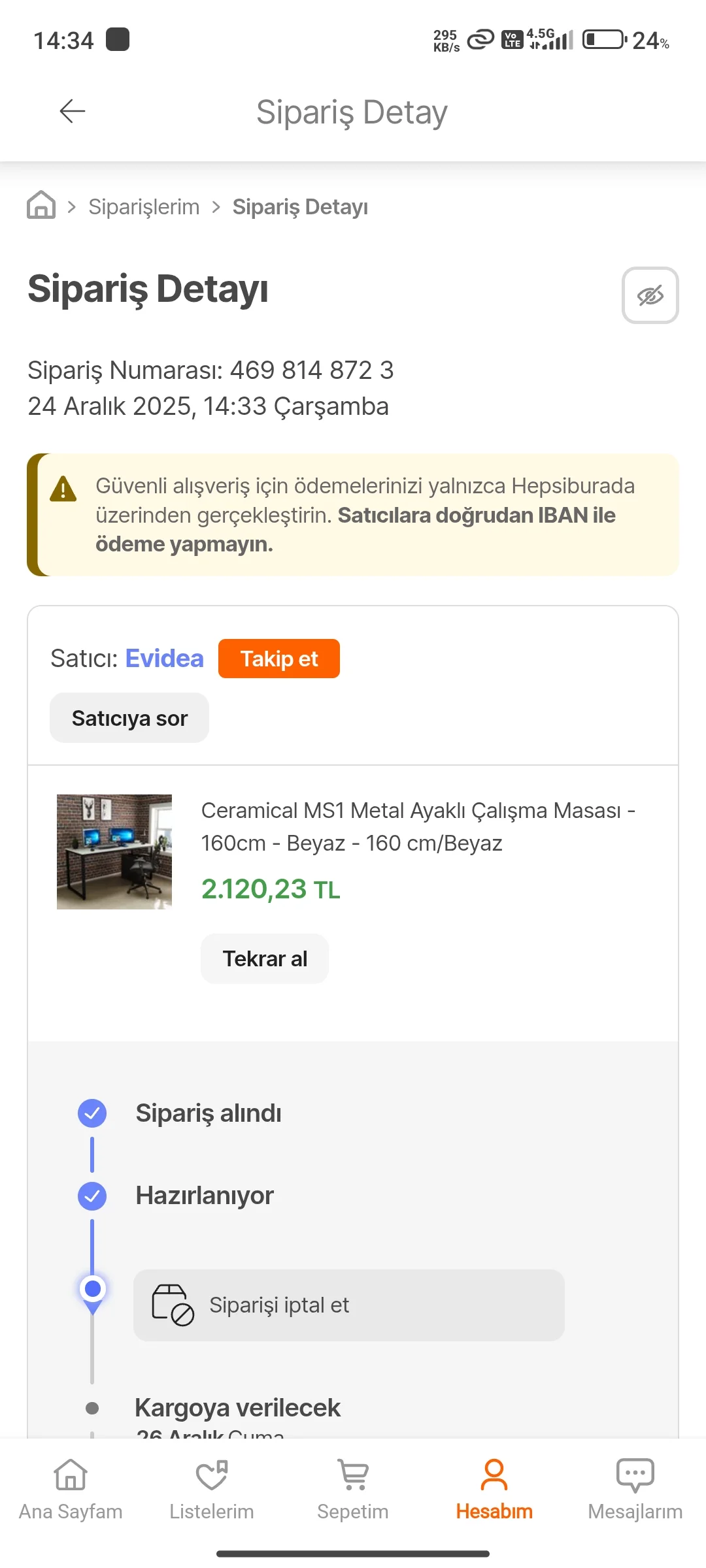Open the Evidea seller page
Image resolution: width=706 pixels, height=1568 pixels.
click(x=164, y=659)
